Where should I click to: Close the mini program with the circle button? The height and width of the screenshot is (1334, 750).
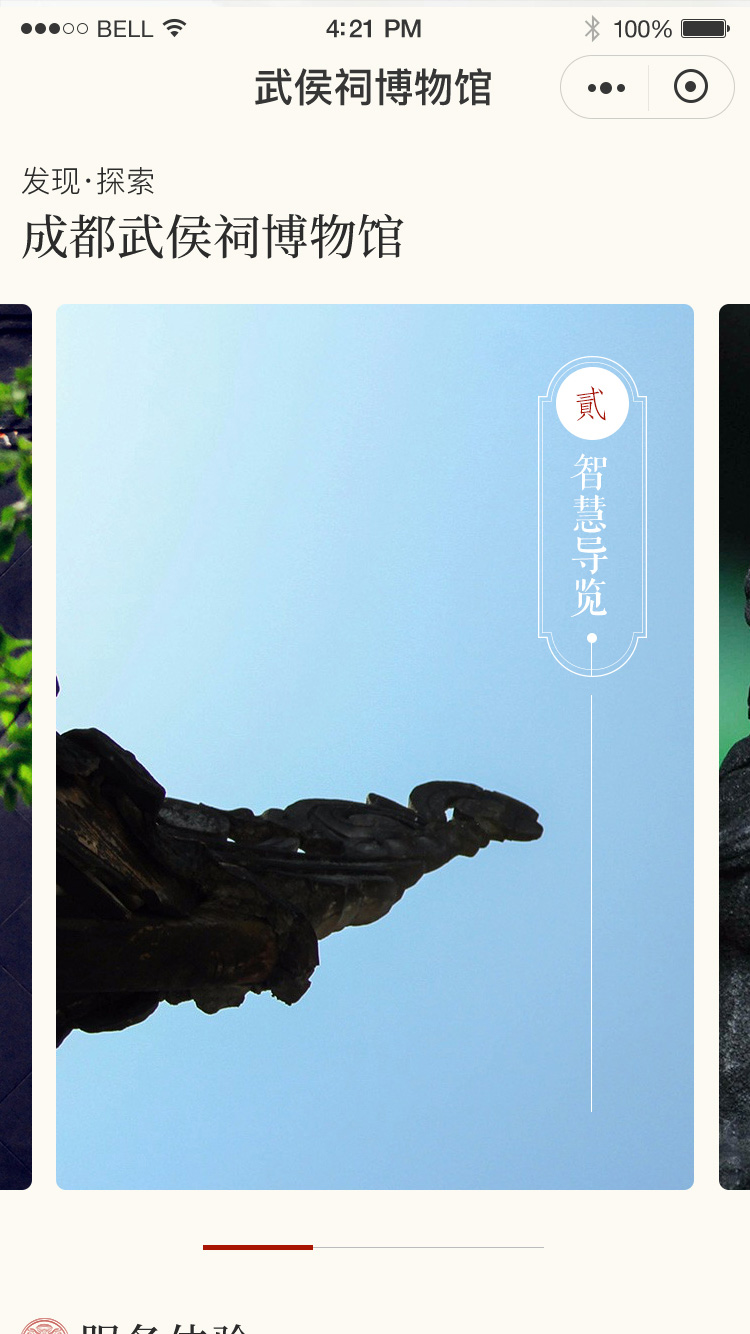691,88
